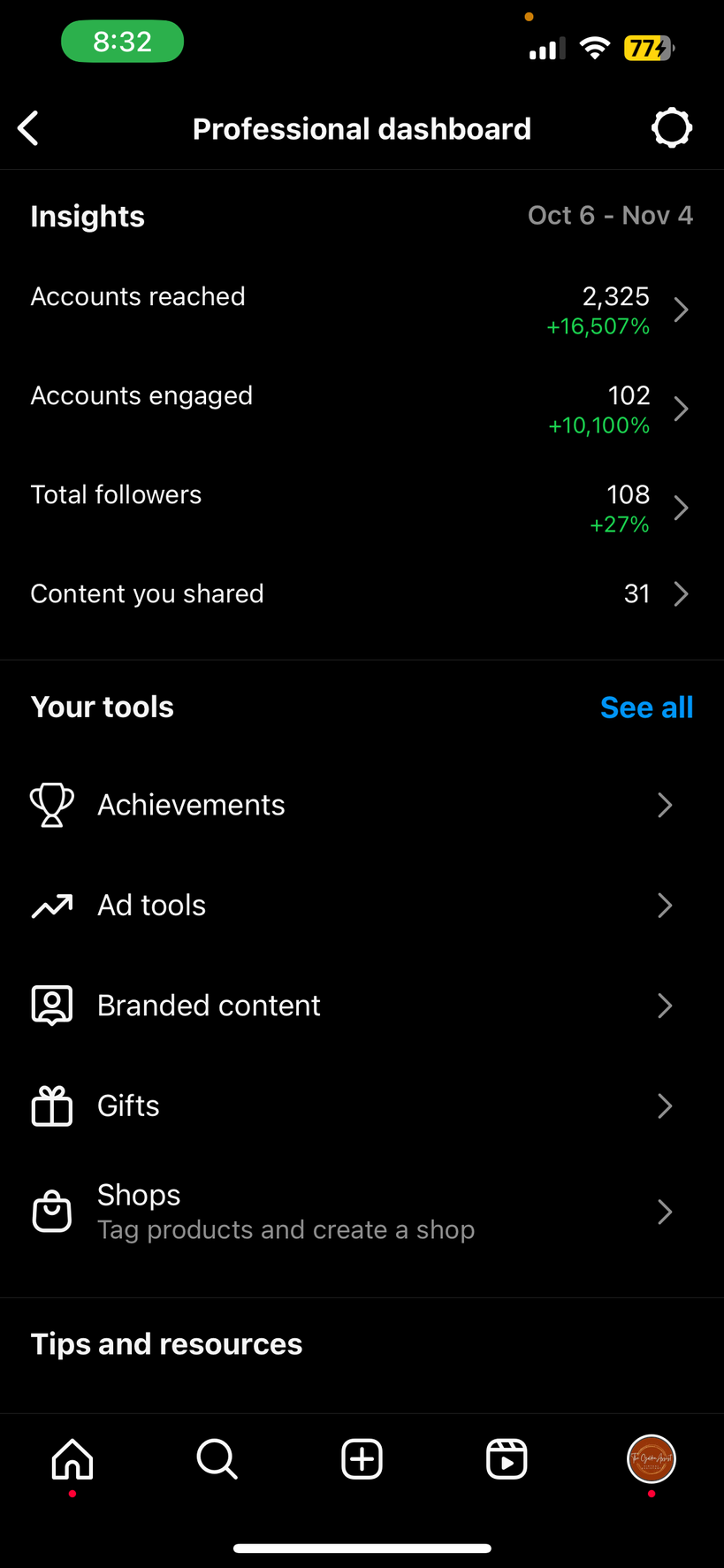This screenshot has width=724, height=1568.
Task: Open dashboard settings gear
Action: coord(671,128)
